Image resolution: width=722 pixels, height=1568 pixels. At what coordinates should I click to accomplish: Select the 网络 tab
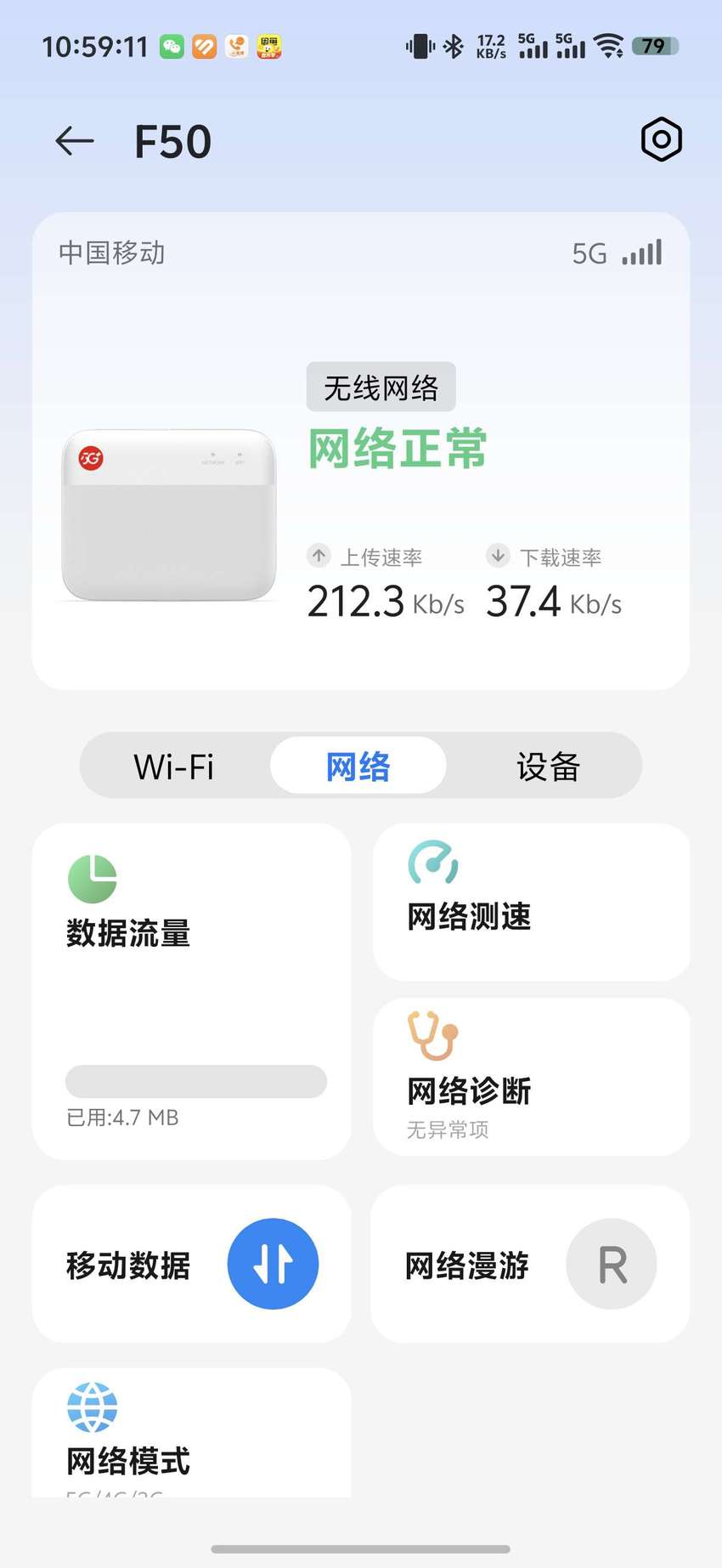tap(358, 766)
